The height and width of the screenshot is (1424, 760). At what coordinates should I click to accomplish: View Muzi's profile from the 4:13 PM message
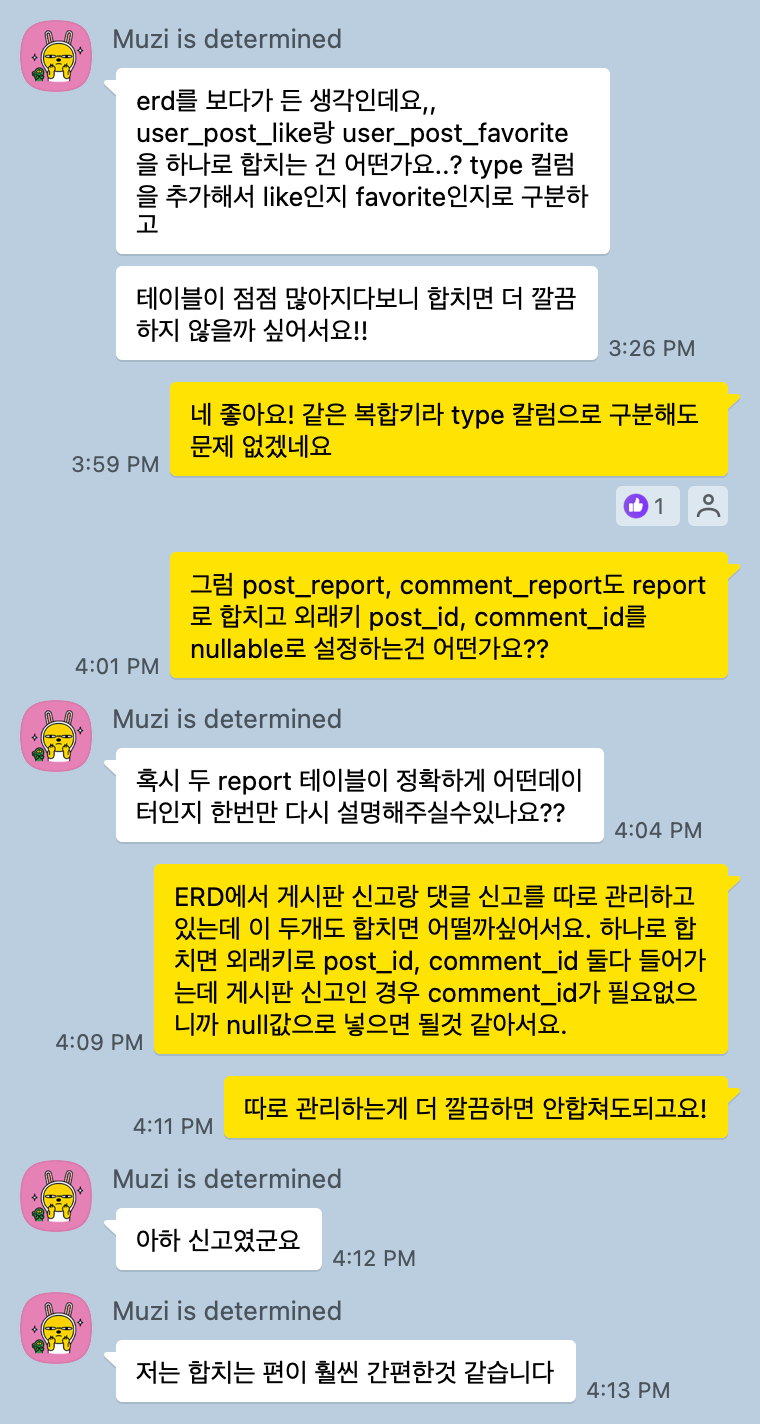pos(57,1329)
